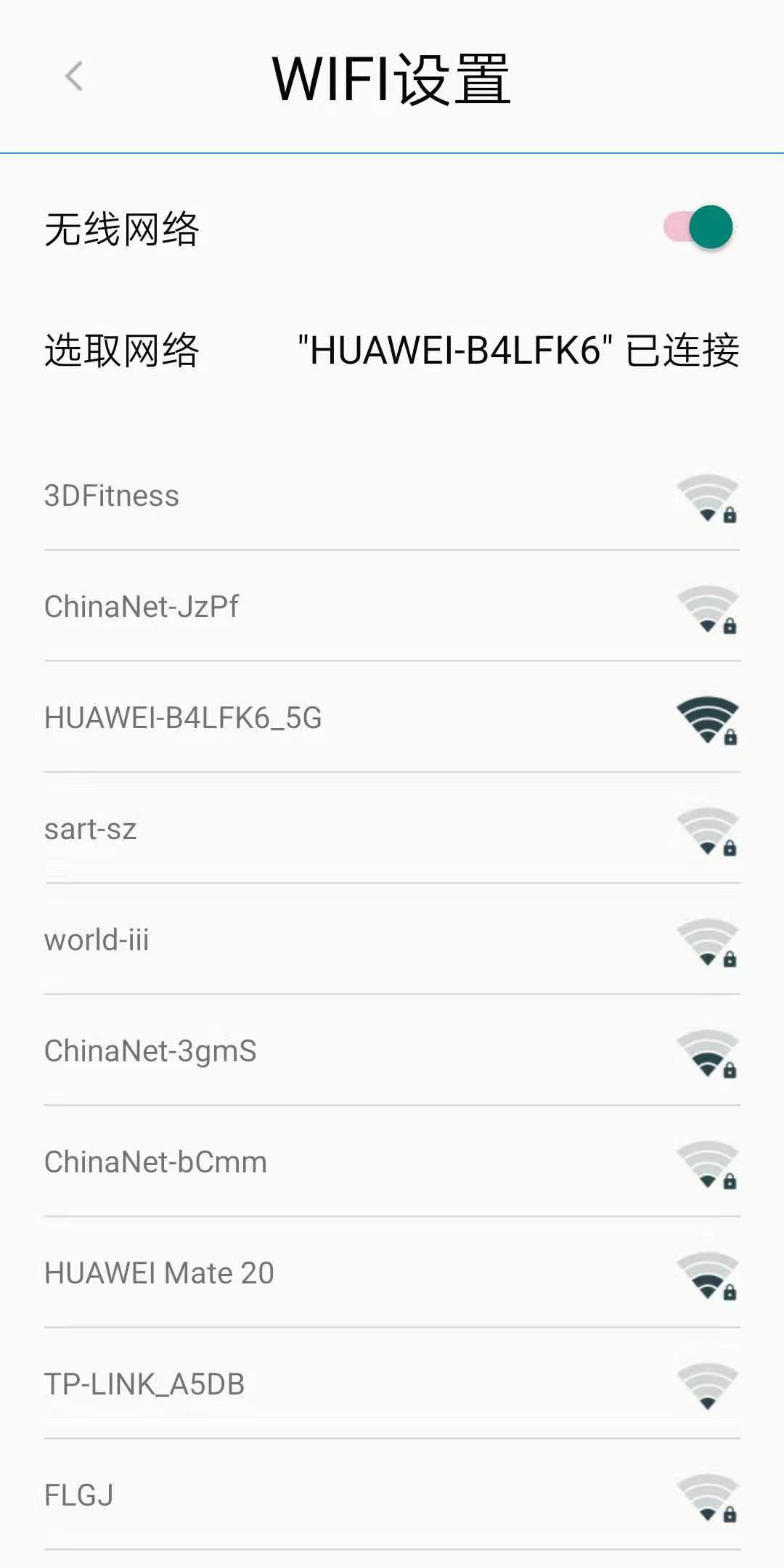Join the HUAWEI Mate 20 hotspot
The width and height of the screenshot is (784, 1568).
392,1273
